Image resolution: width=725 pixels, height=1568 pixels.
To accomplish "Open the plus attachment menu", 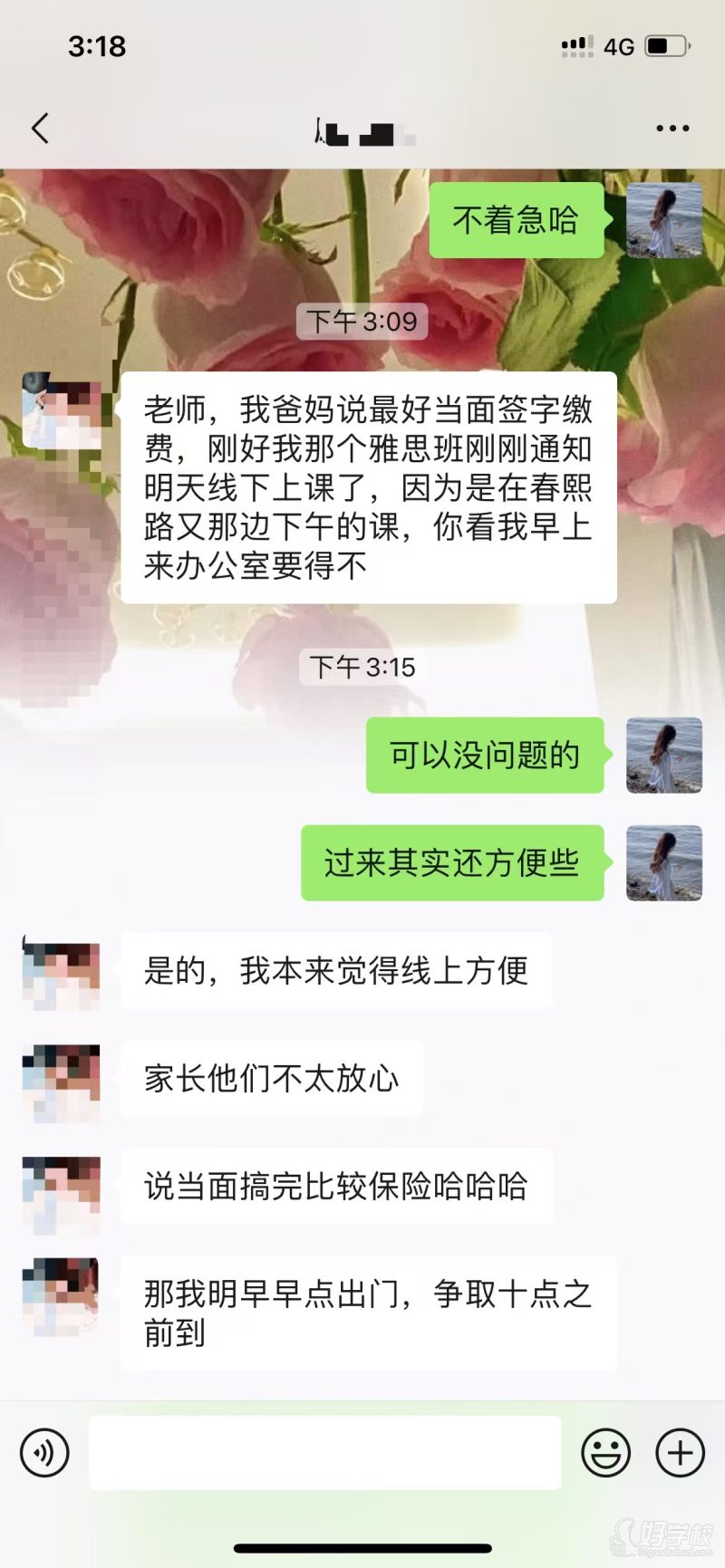I will 680,1453.
